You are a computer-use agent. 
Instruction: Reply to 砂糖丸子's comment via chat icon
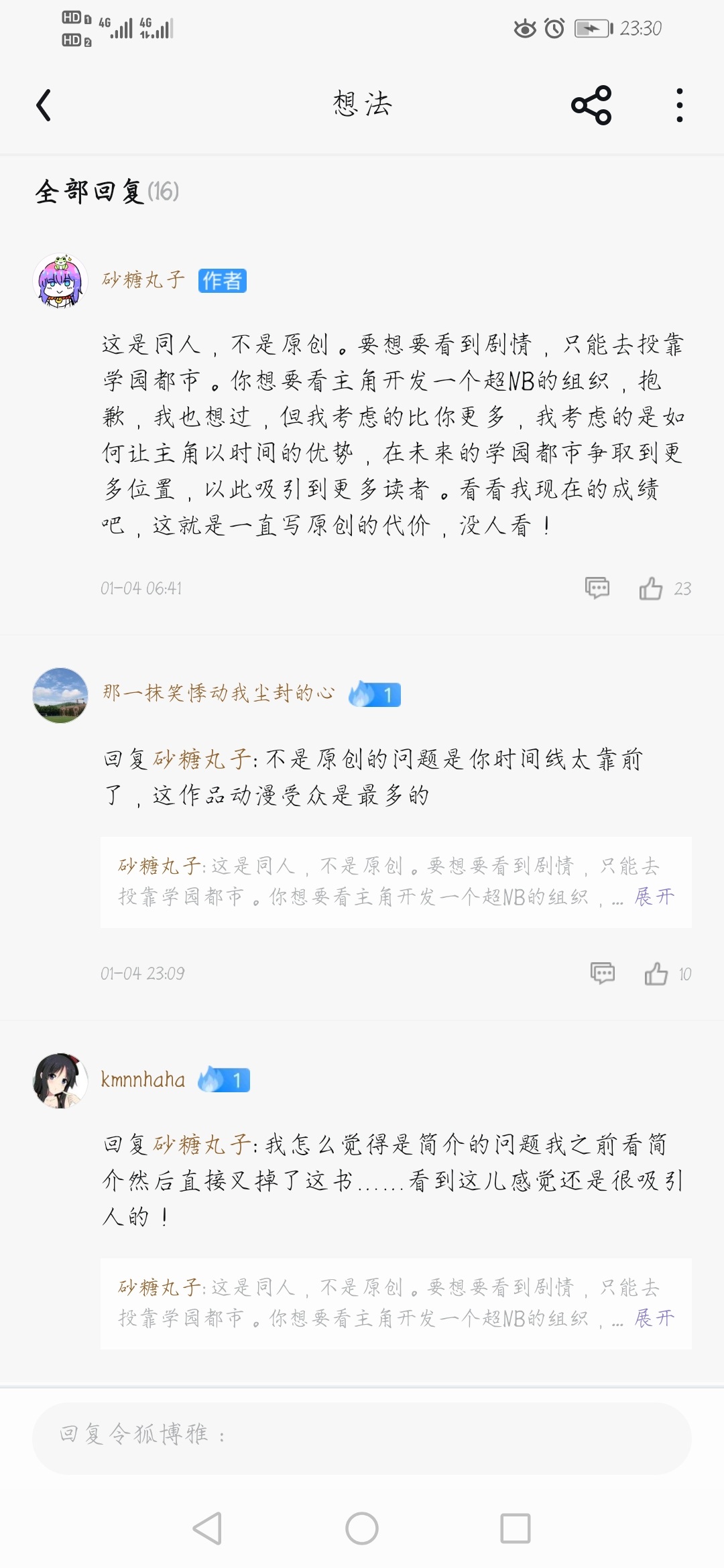pos(597,588)
